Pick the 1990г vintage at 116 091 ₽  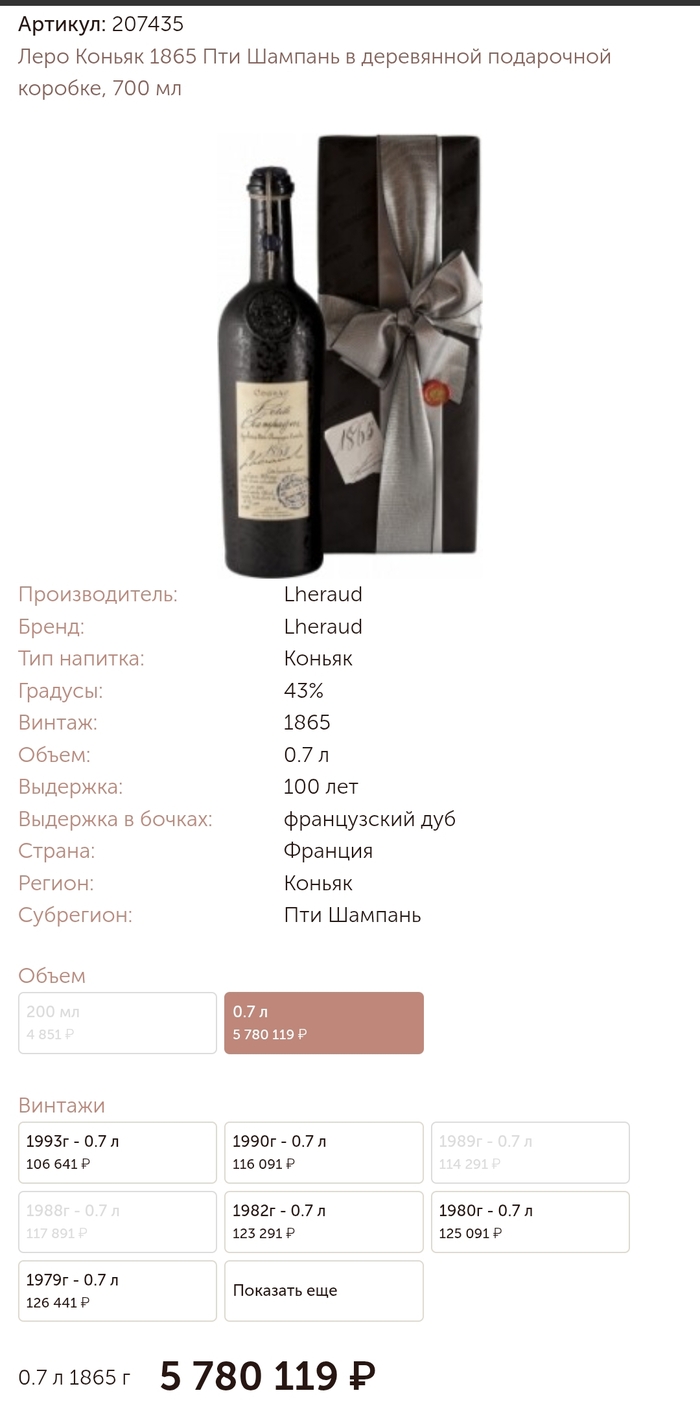pyautogui.click(x=323, y=1152)
